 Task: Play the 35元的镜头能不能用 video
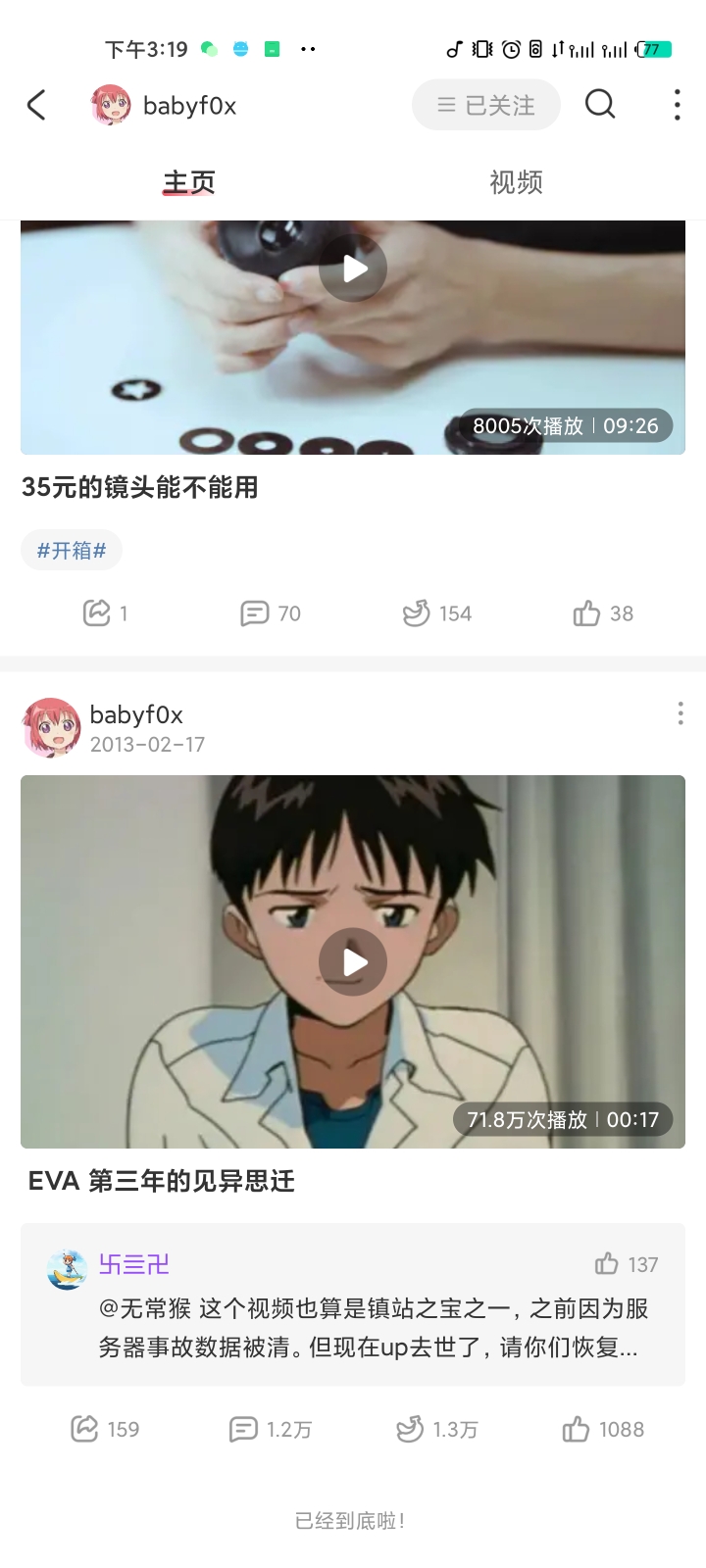[x=353, y=269]
